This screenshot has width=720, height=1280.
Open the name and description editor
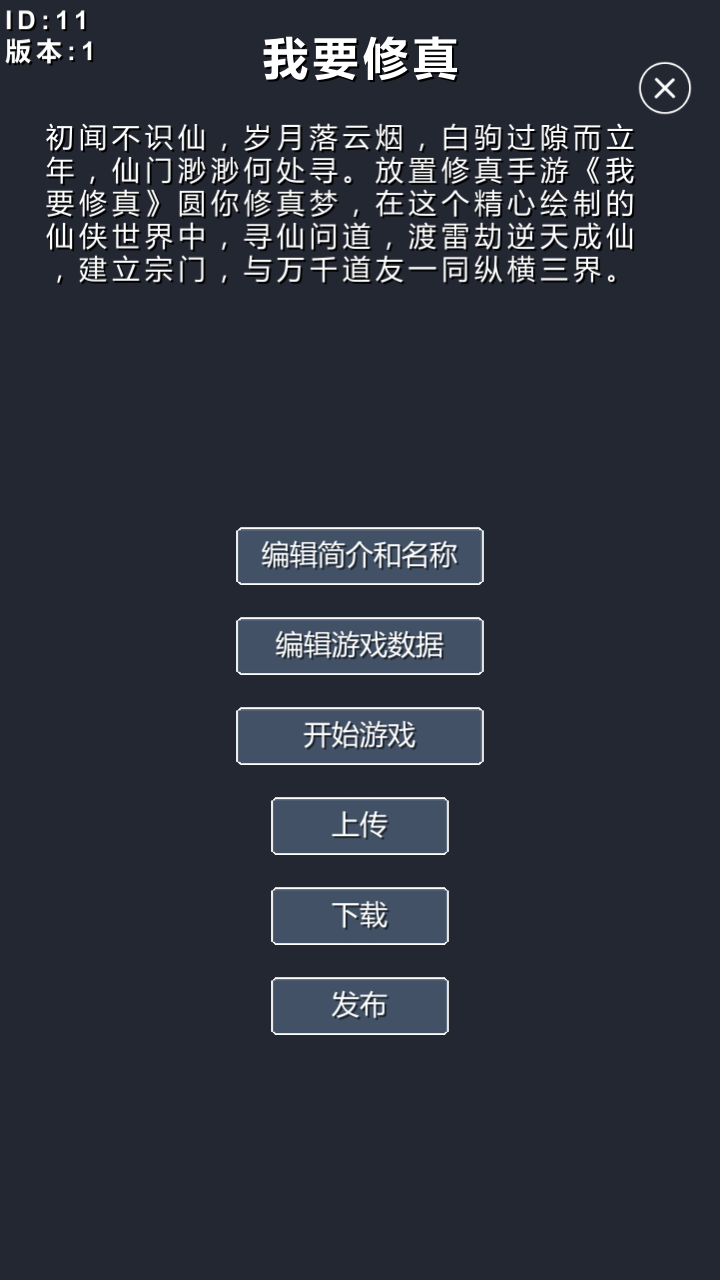[x=359, y=556]
